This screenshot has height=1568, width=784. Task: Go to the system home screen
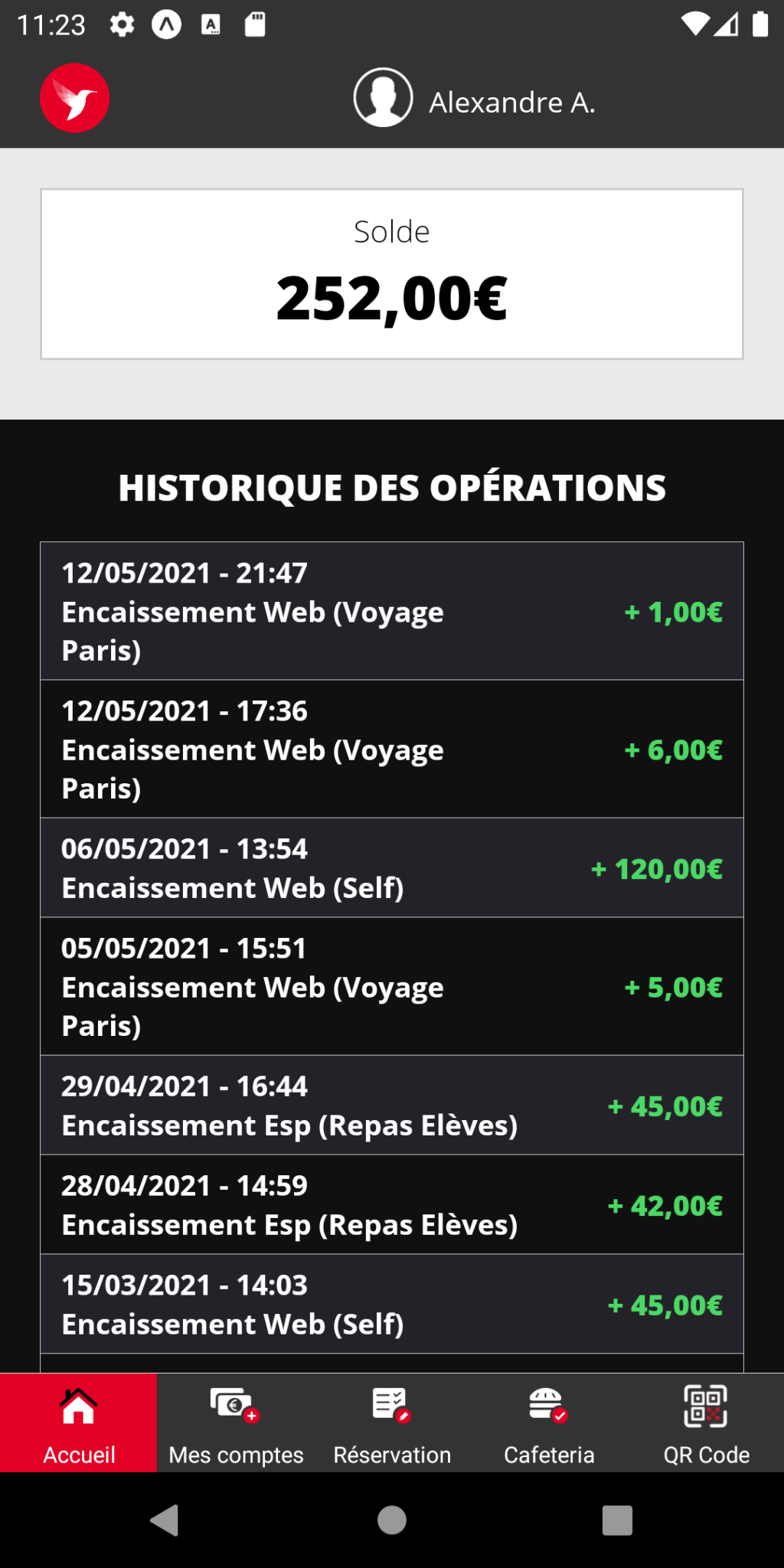392,1520
